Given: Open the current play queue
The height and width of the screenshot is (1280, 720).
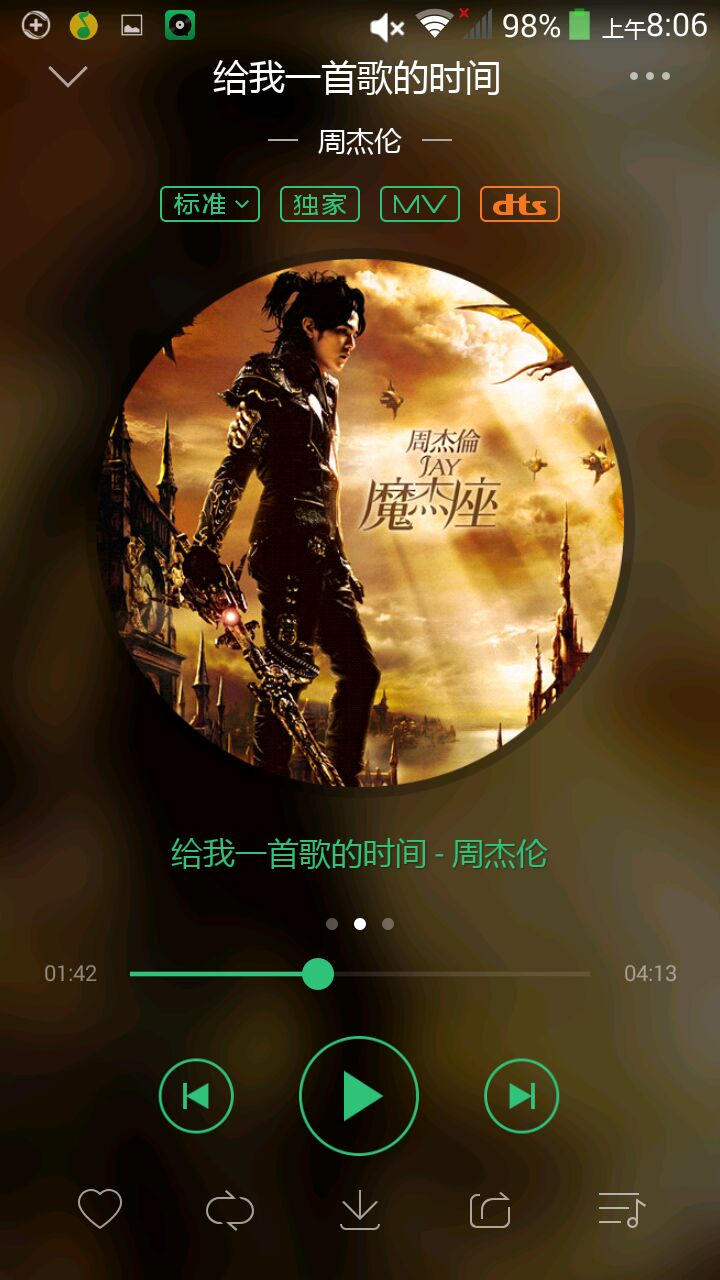Looking at the screenshot, I should point(621,1210).
